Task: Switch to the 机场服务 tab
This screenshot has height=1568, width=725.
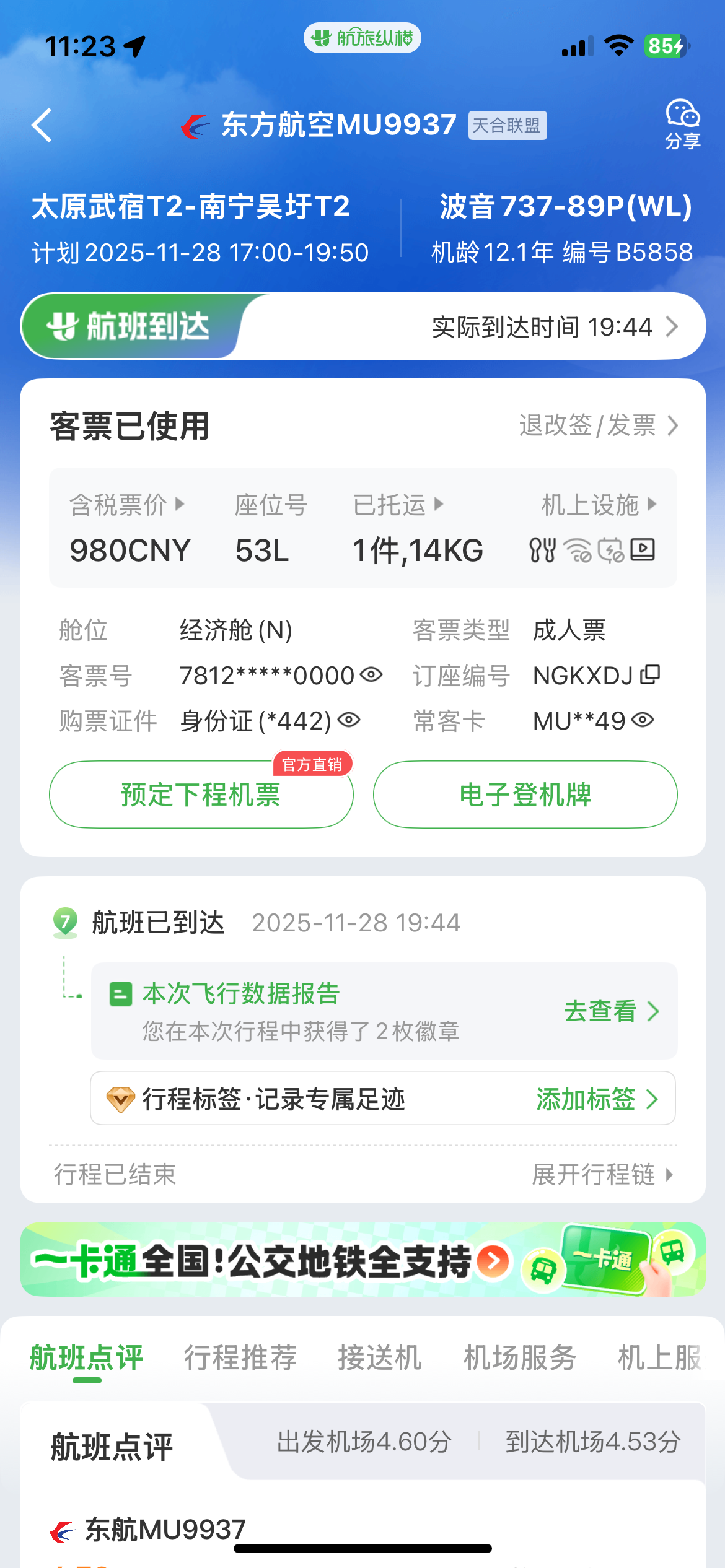Action: pos(520,1357)
